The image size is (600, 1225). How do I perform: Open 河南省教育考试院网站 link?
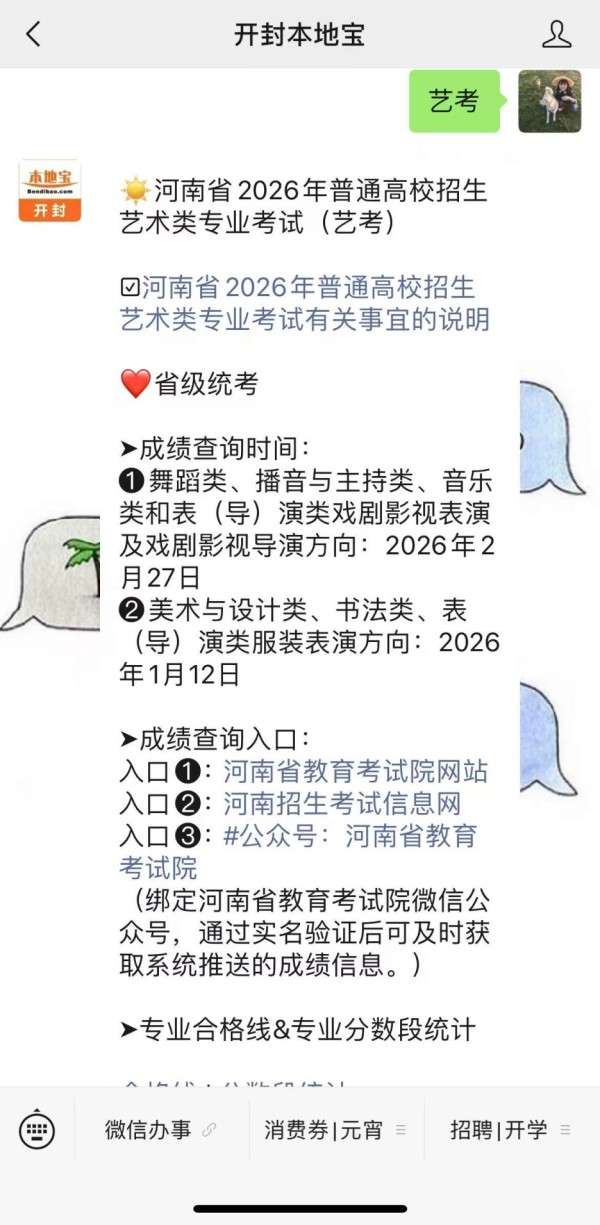pyautogui.click(x=355, y=771)
